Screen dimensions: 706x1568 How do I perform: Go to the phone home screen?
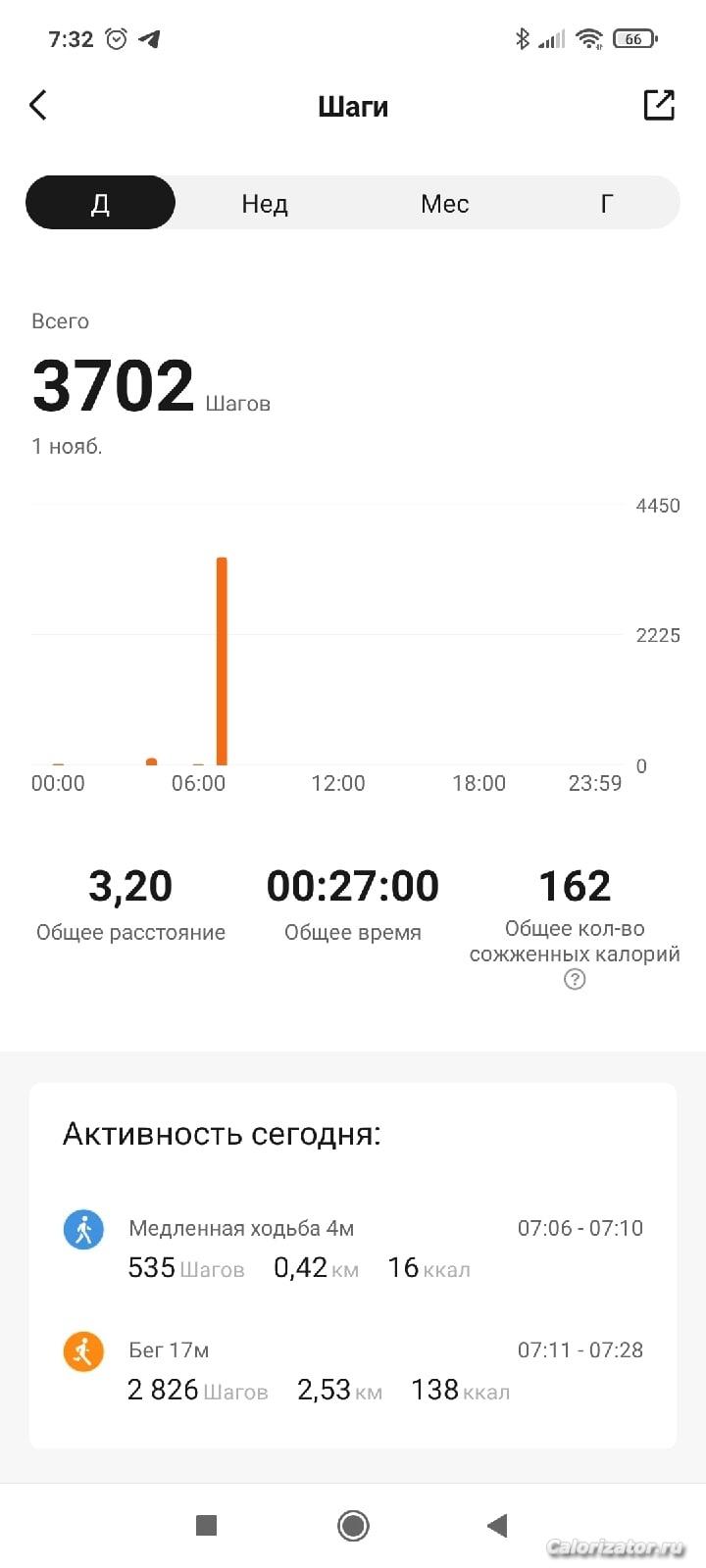[x=353, y=1525]
